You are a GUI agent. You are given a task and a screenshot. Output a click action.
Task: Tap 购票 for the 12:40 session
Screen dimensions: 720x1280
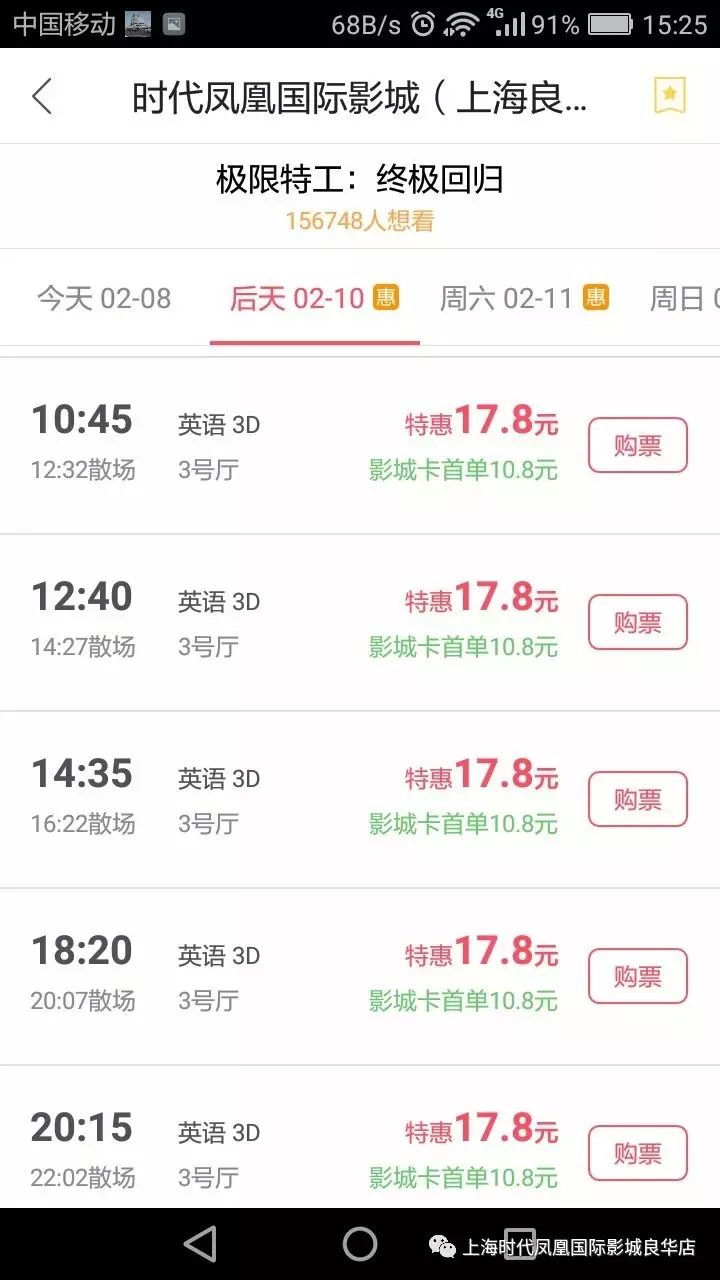click(x=638, y=622)
